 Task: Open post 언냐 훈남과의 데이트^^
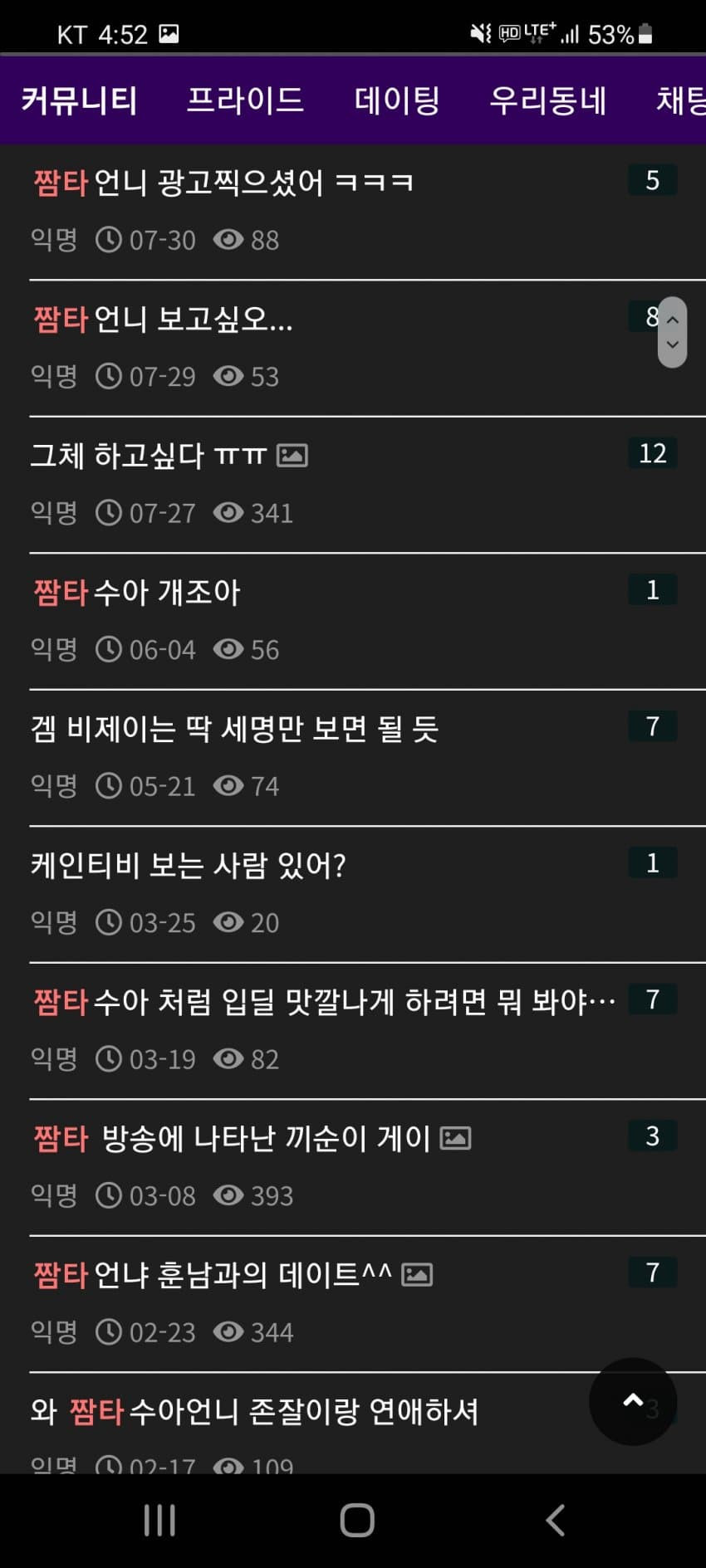(x=241, y=1275)
